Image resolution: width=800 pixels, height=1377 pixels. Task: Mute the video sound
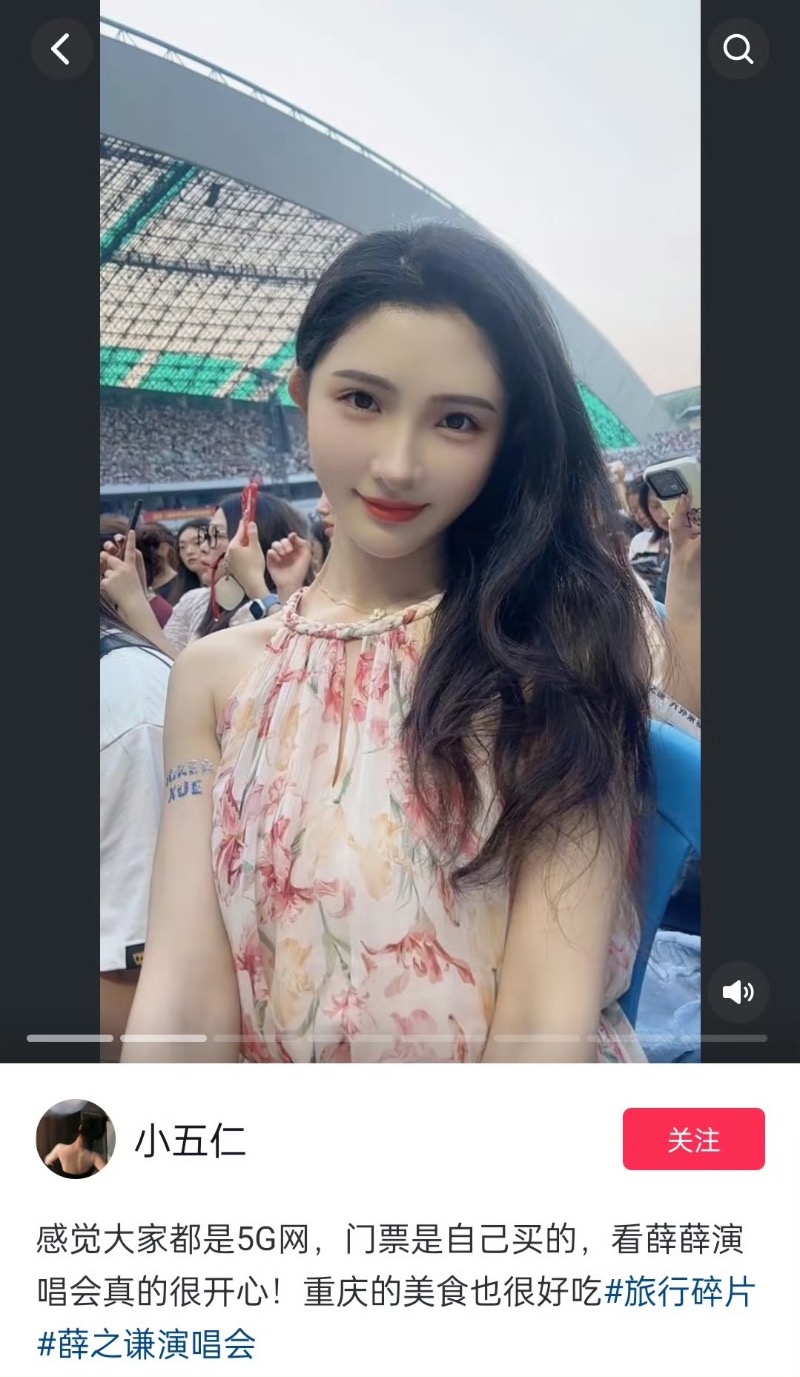738,992
